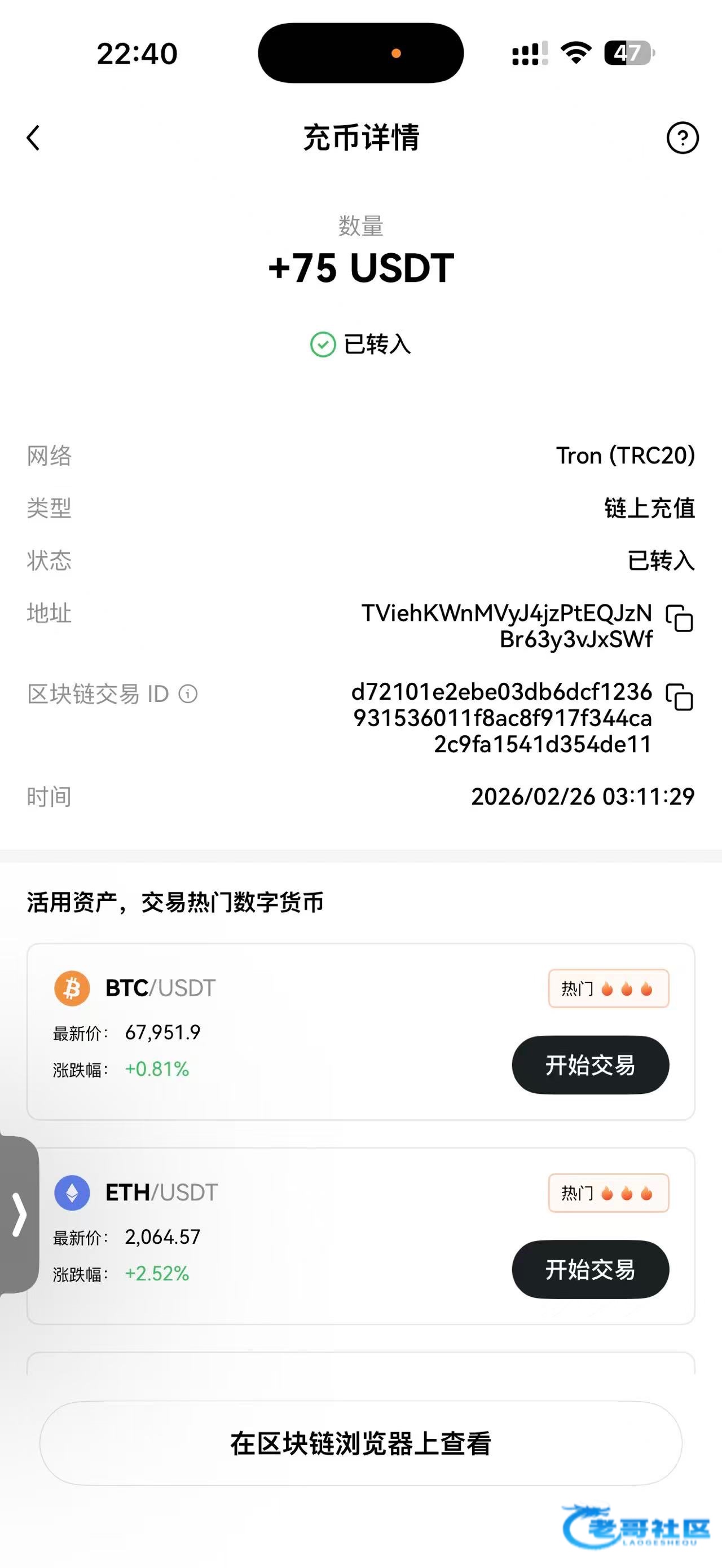Start trading BTC/USDT

[590, 1065]
